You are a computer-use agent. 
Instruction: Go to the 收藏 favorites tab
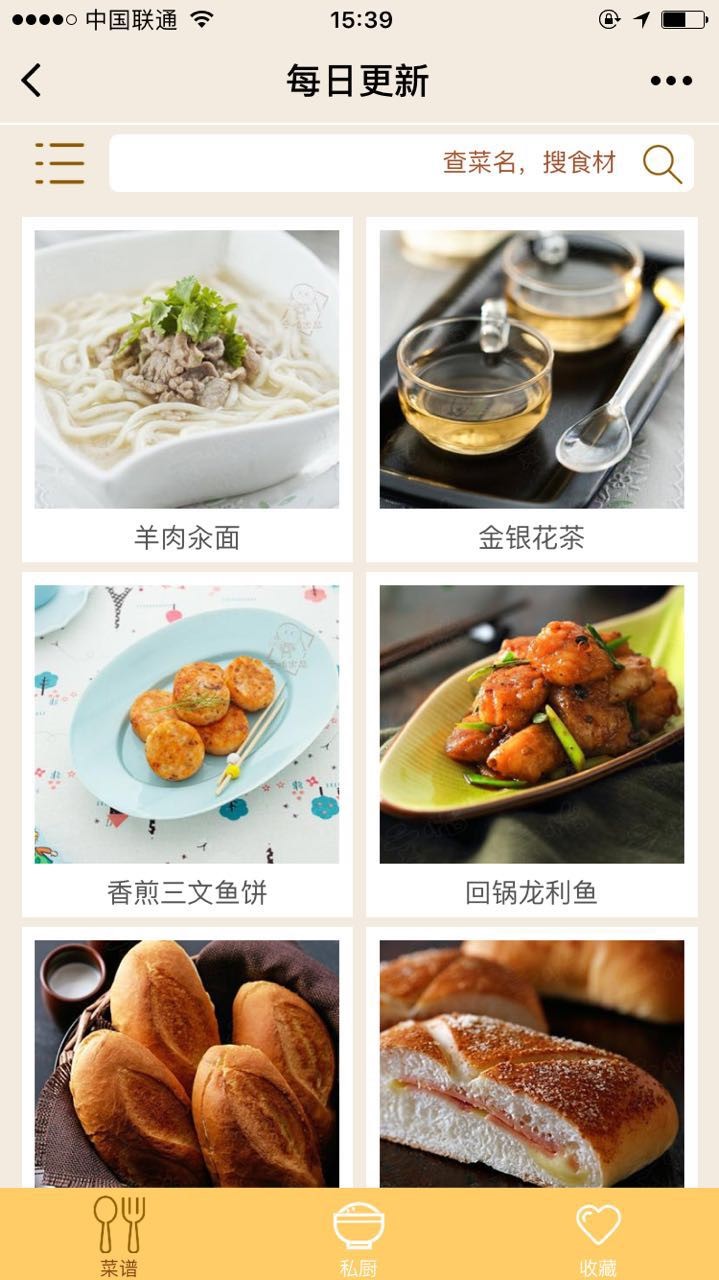click(x=598, y=1235)
